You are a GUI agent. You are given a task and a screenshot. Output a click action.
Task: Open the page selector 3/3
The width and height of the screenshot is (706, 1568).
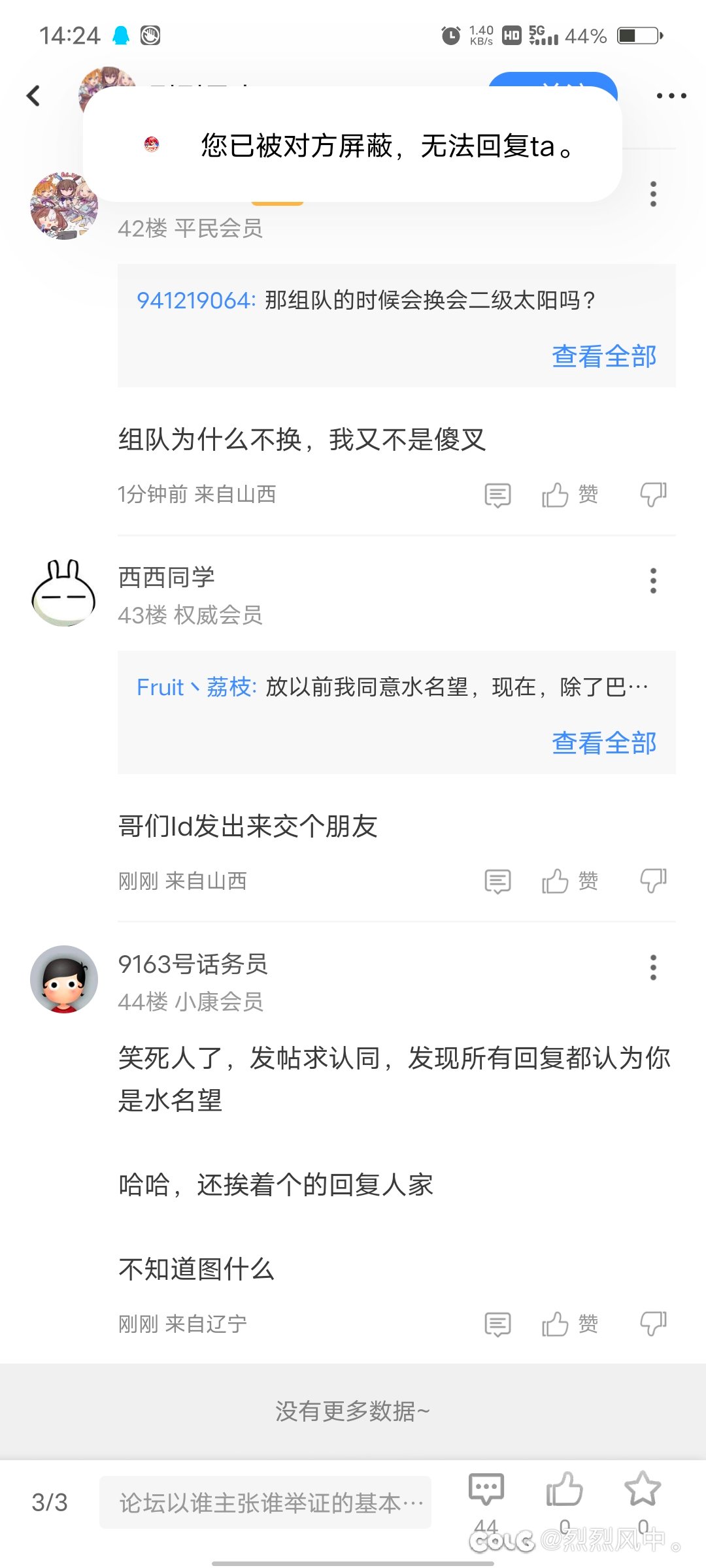[x=50, y=1503]
